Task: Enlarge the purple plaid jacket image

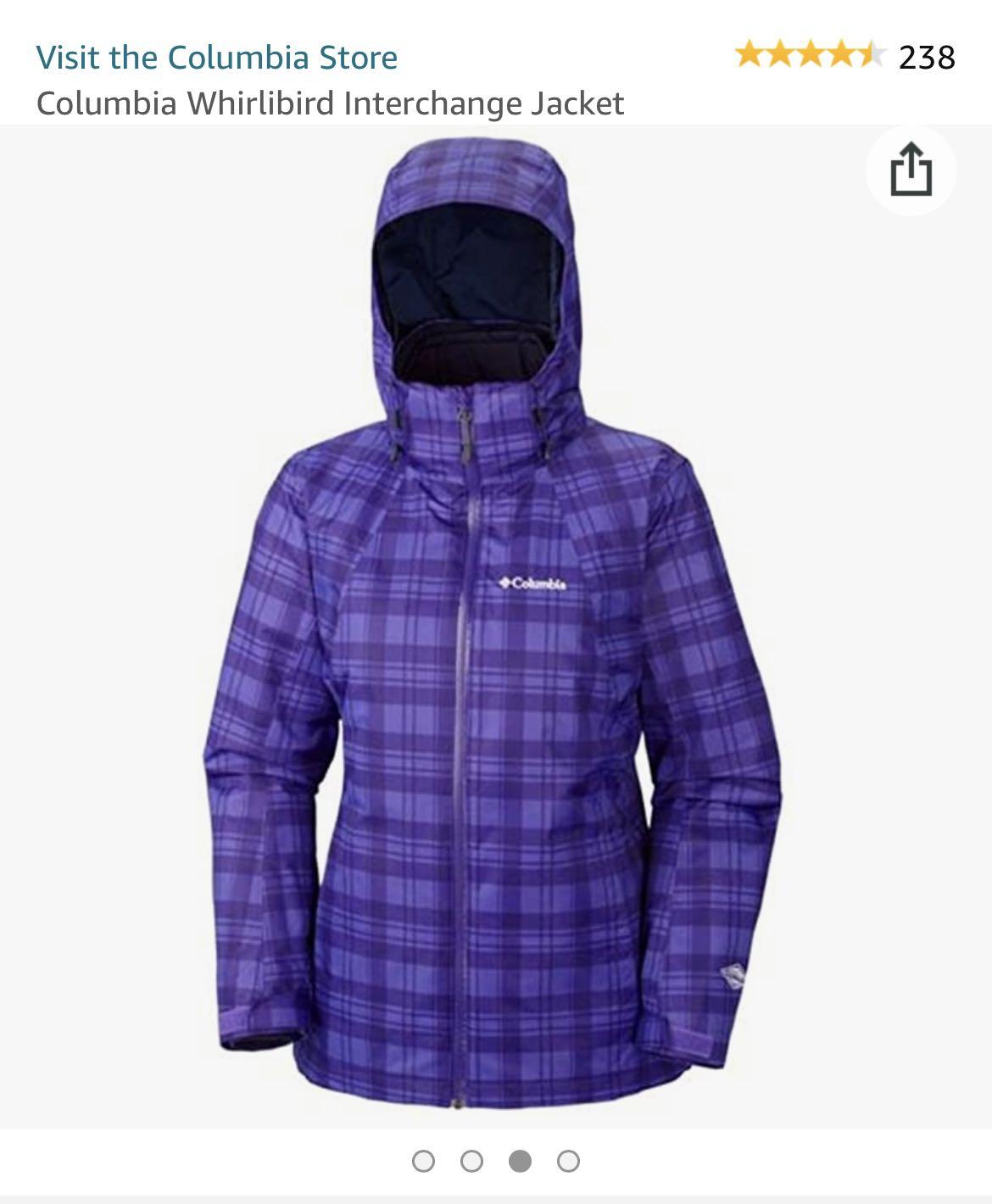Action: (x=495, y=627)
